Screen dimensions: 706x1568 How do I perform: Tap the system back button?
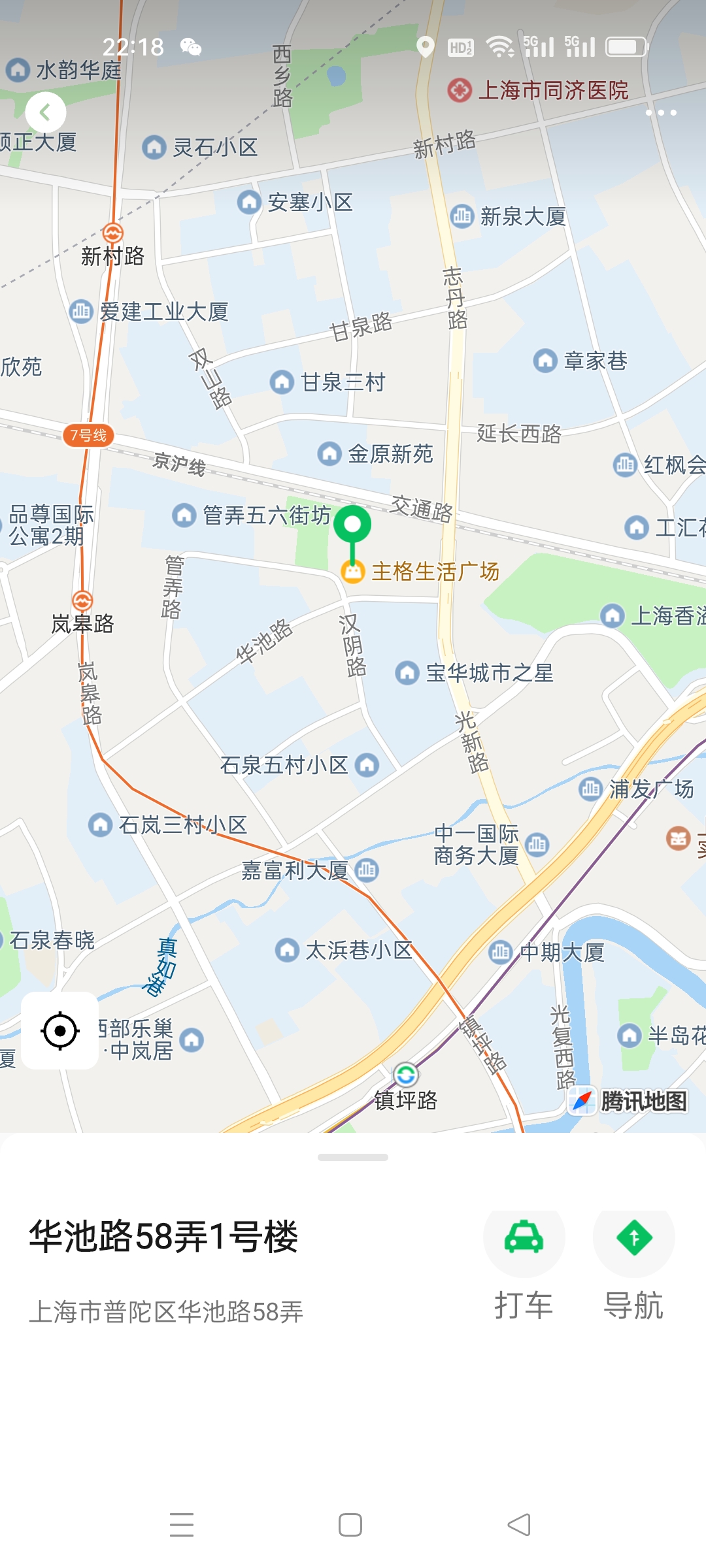tap(519, 1525)
